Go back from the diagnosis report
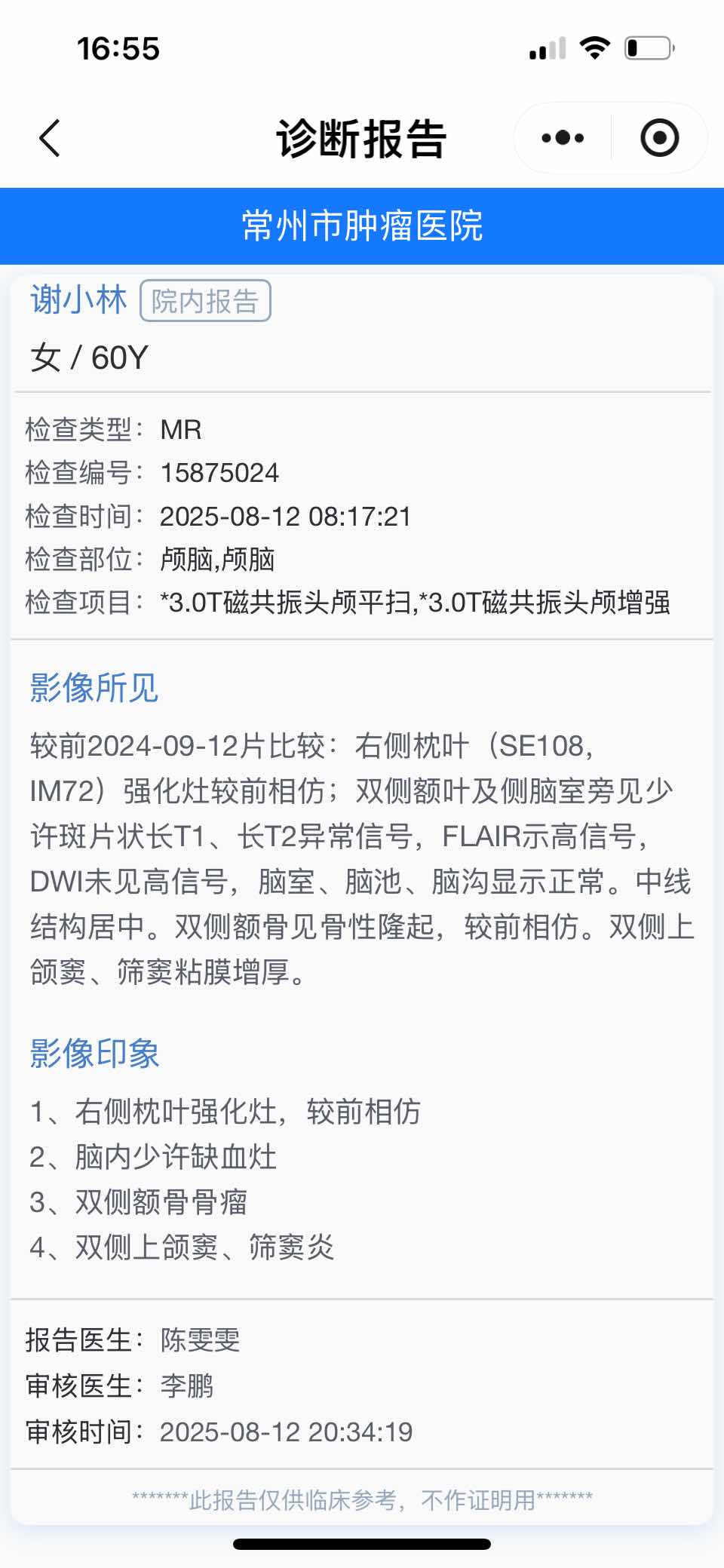This screenshot has height=1568, width=724. coord(50,139)
